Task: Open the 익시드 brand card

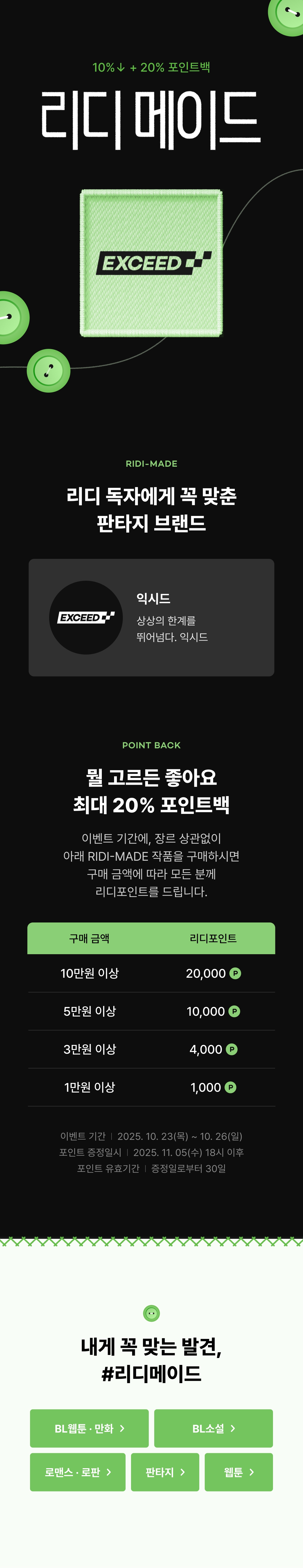Action: (151, 617)
